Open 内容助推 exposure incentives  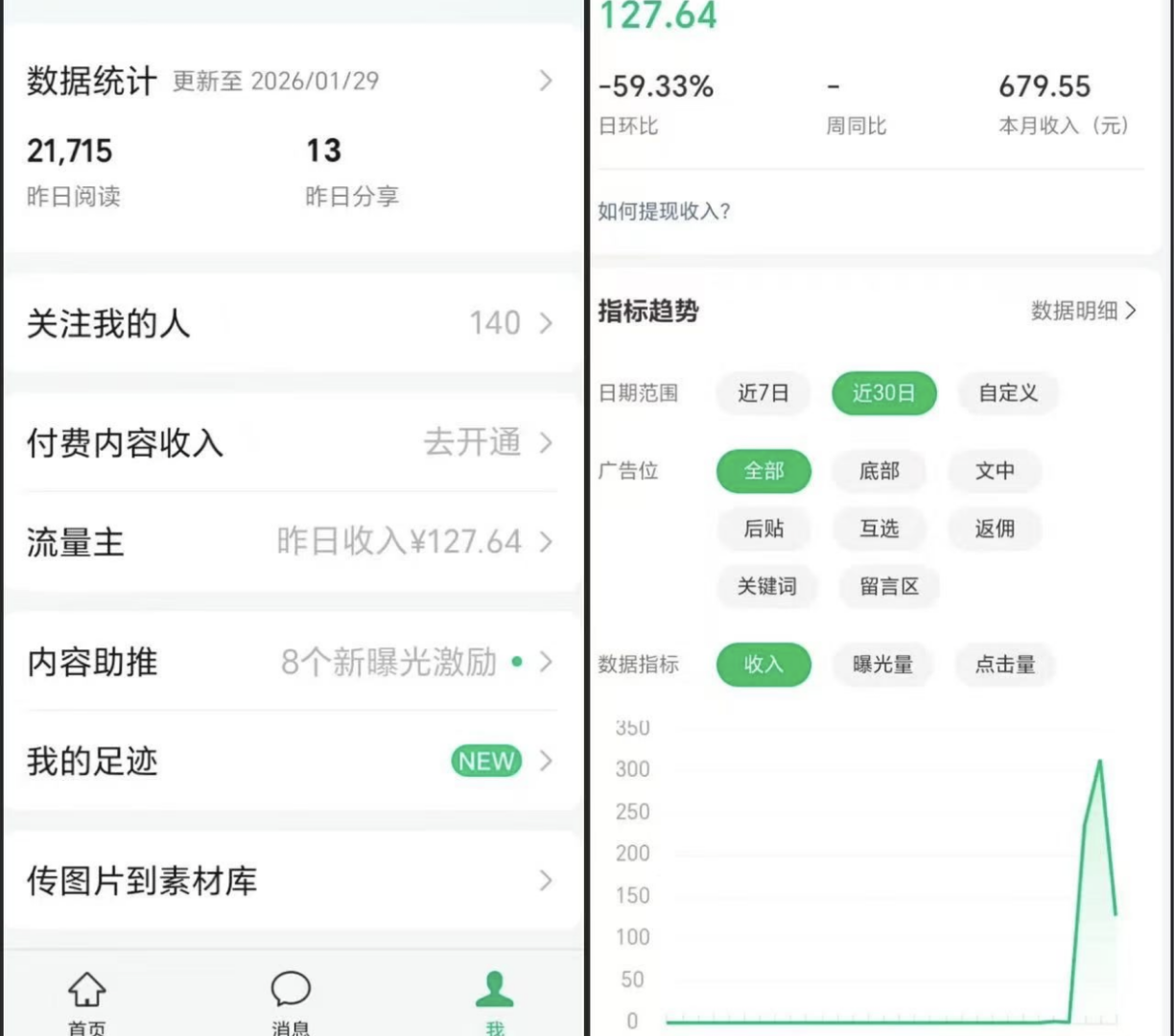click(x=288, y=662)
